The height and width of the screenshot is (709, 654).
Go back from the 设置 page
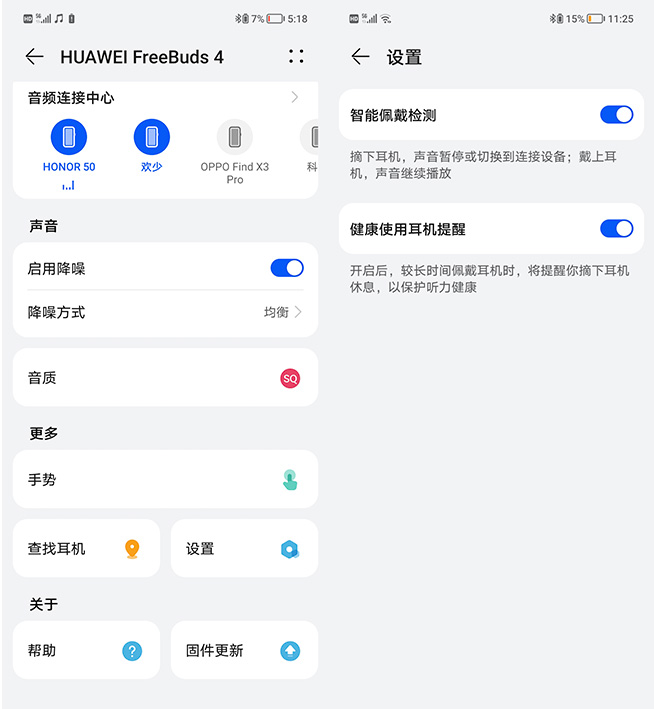(361, 57)
